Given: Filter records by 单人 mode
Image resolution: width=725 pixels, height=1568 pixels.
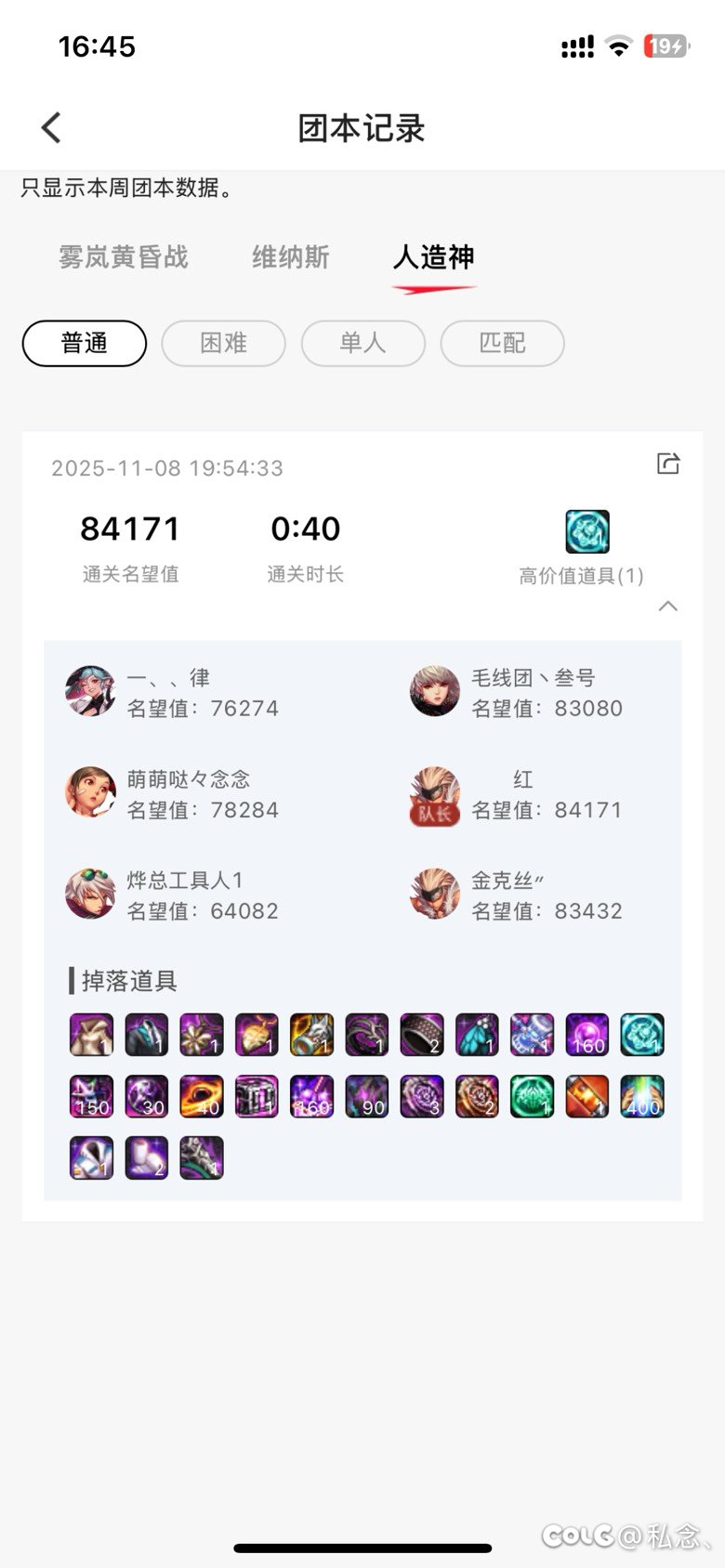Looking at the screenshot, I should (x=362, y=344).
